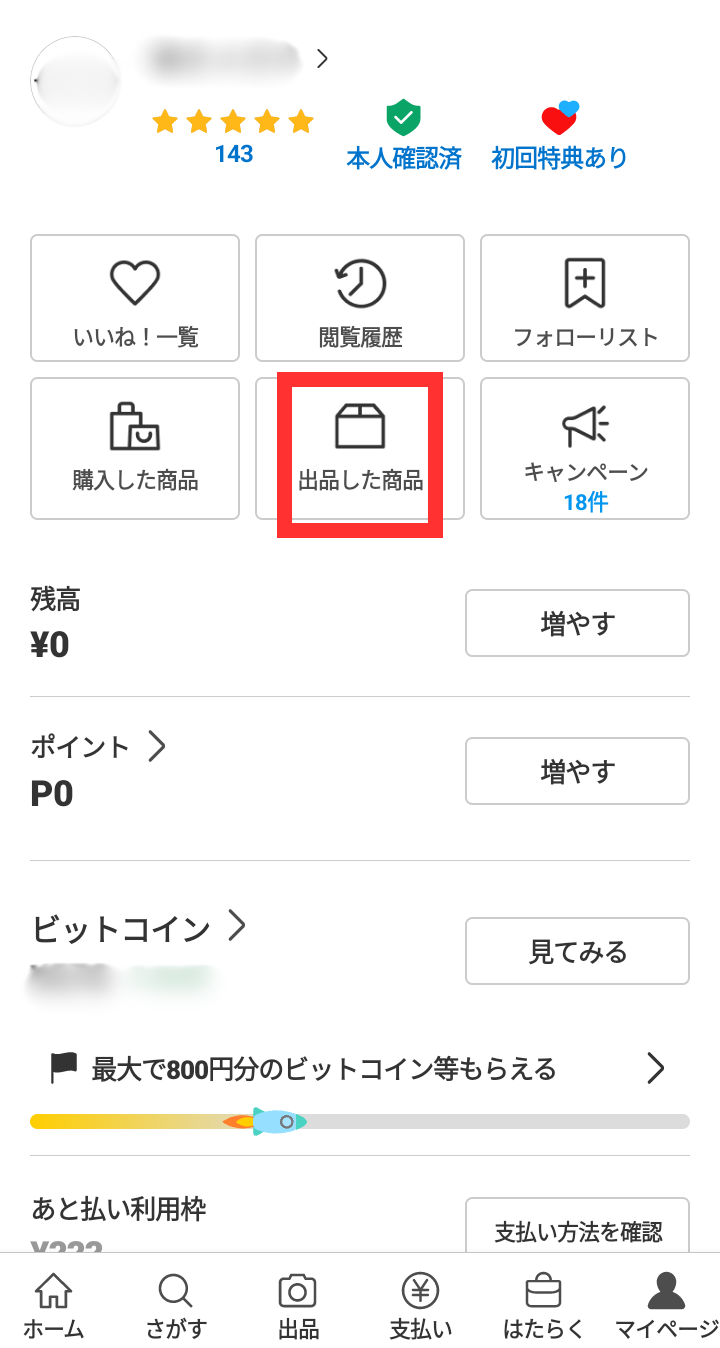The image size is (720, 1348).
Task: Open 支払い payments from bottom navigation
Action: point(421,1298)
